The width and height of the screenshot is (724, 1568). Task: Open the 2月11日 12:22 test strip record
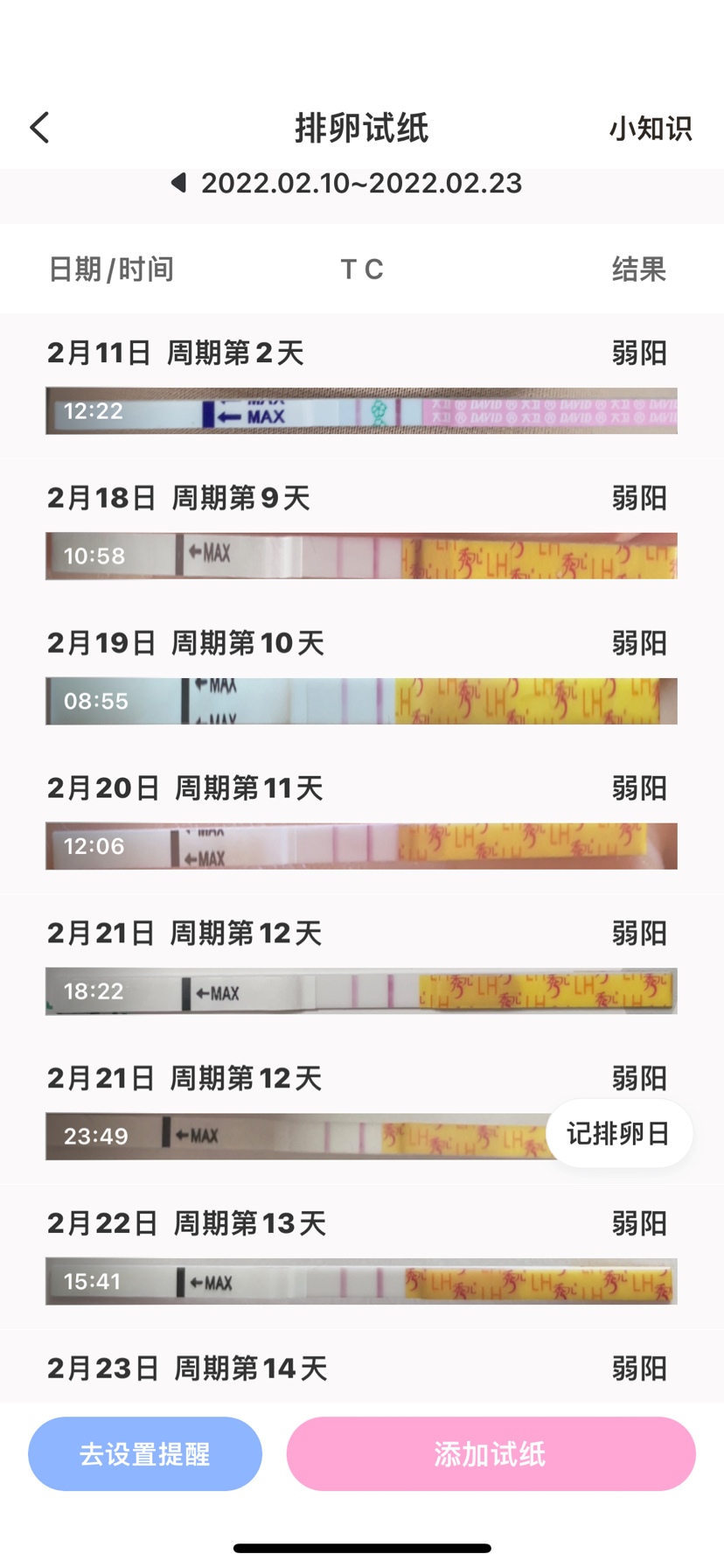coord(361,411)
